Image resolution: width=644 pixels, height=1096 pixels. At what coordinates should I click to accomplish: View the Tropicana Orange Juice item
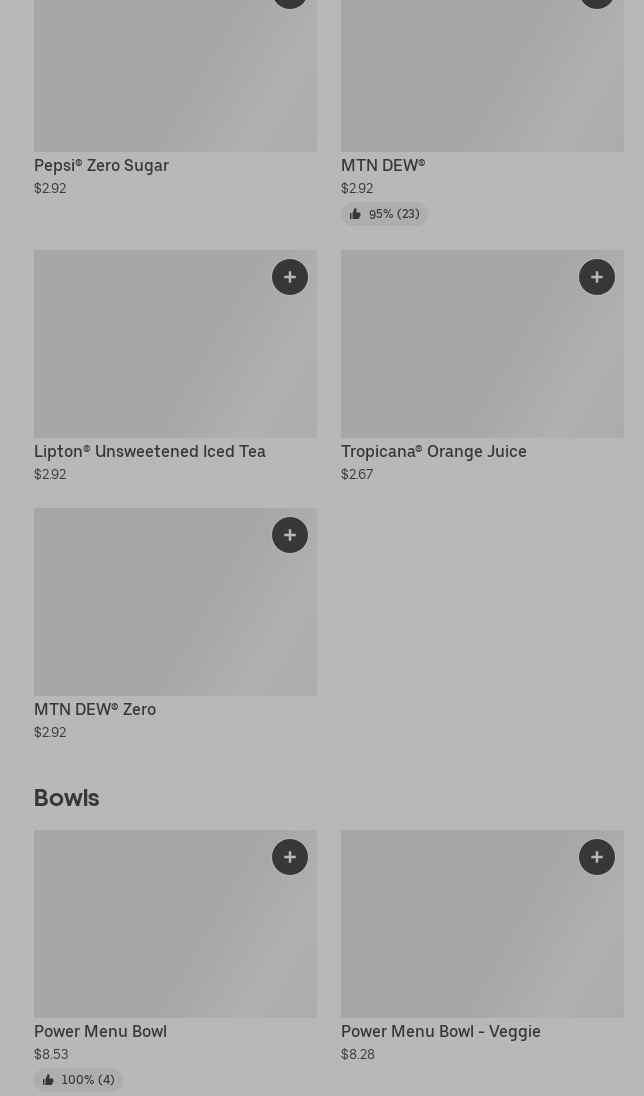pos(434,452)
